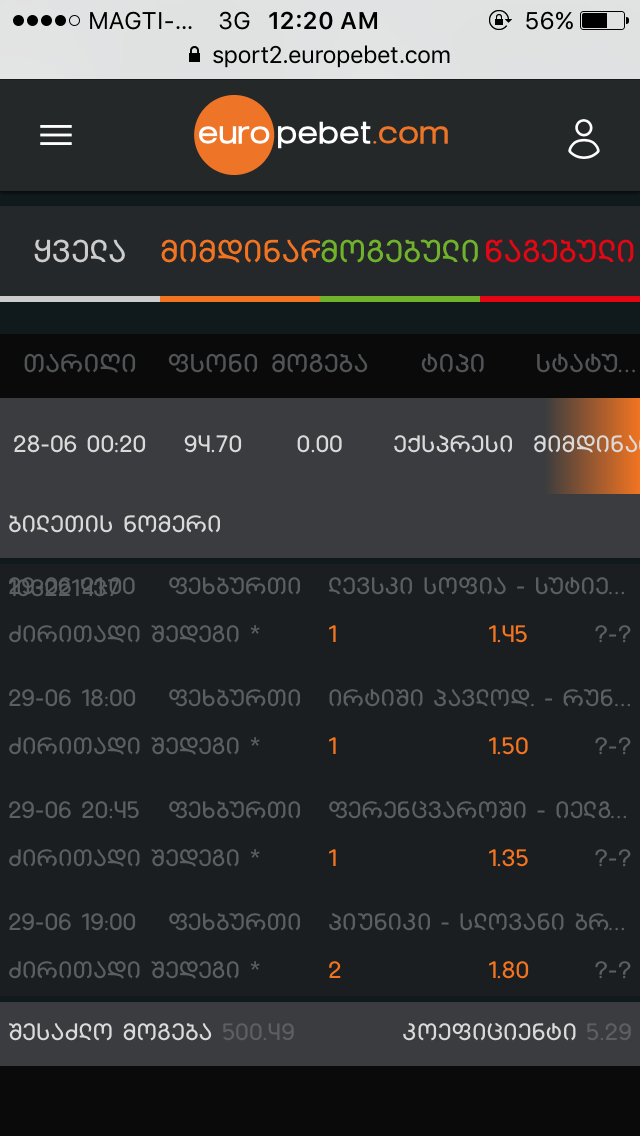Image resolution: width=640 pixels, height=1136 pixels.
Task: Open the hamburger menu
Action: 56,136
